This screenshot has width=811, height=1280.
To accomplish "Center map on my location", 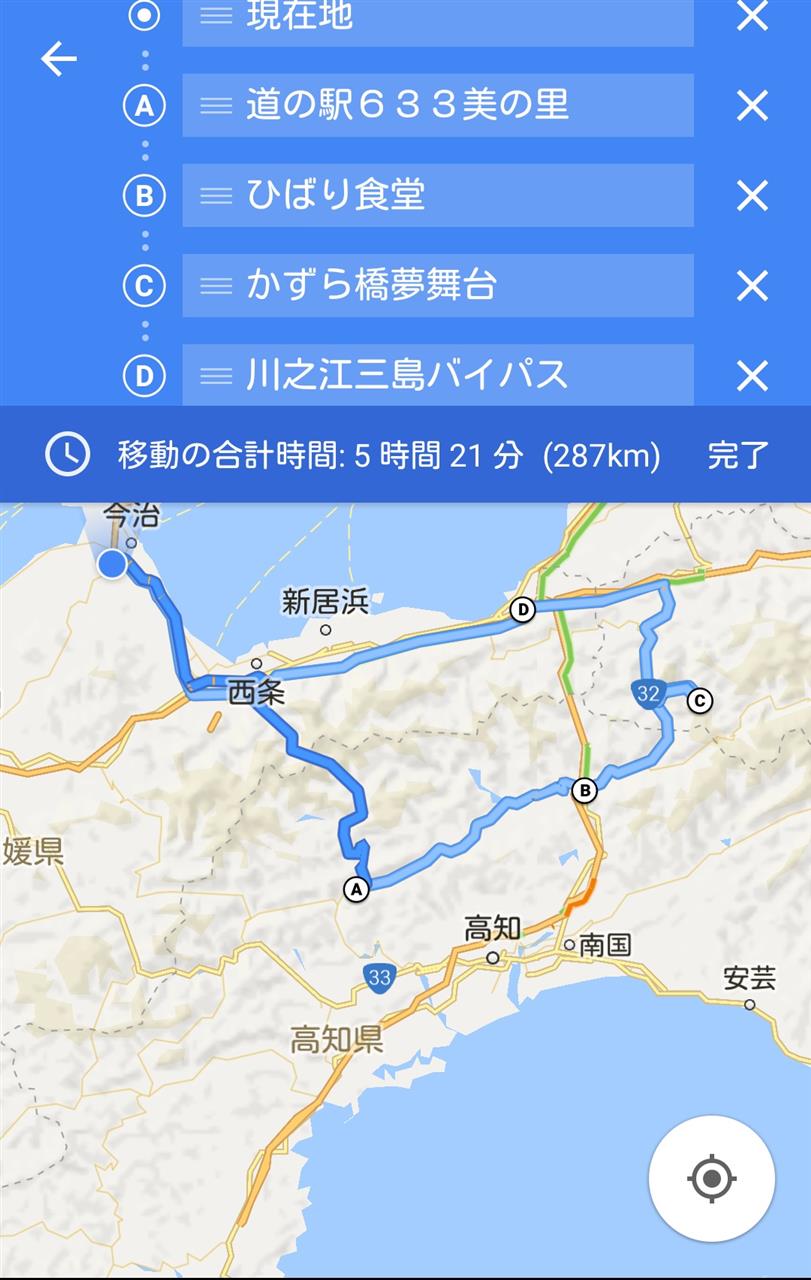I will [x=711, y=1178].
